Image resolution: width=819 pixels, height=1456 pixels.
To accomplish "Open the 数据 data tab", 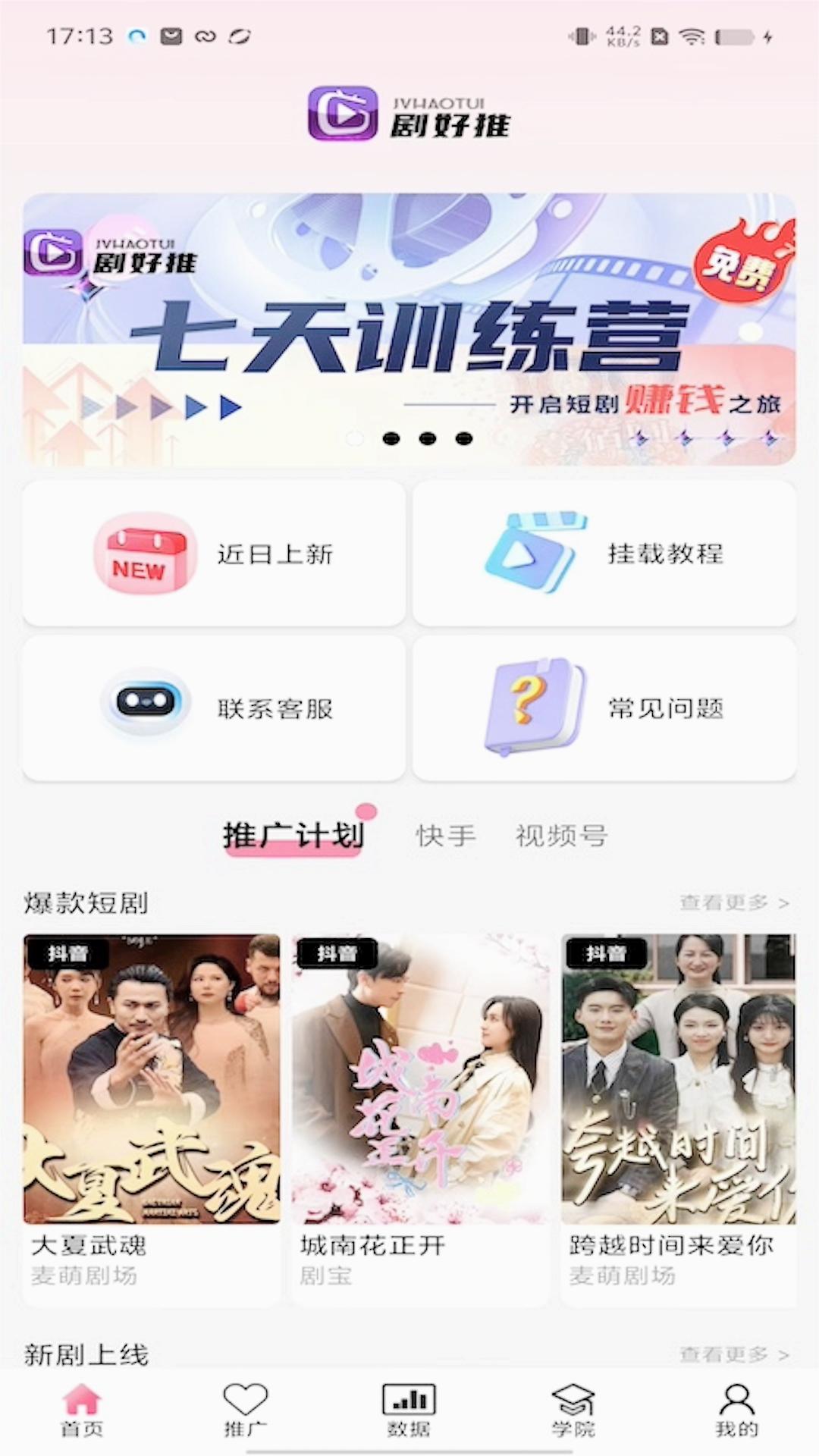I will click(x=409, y=1410).
